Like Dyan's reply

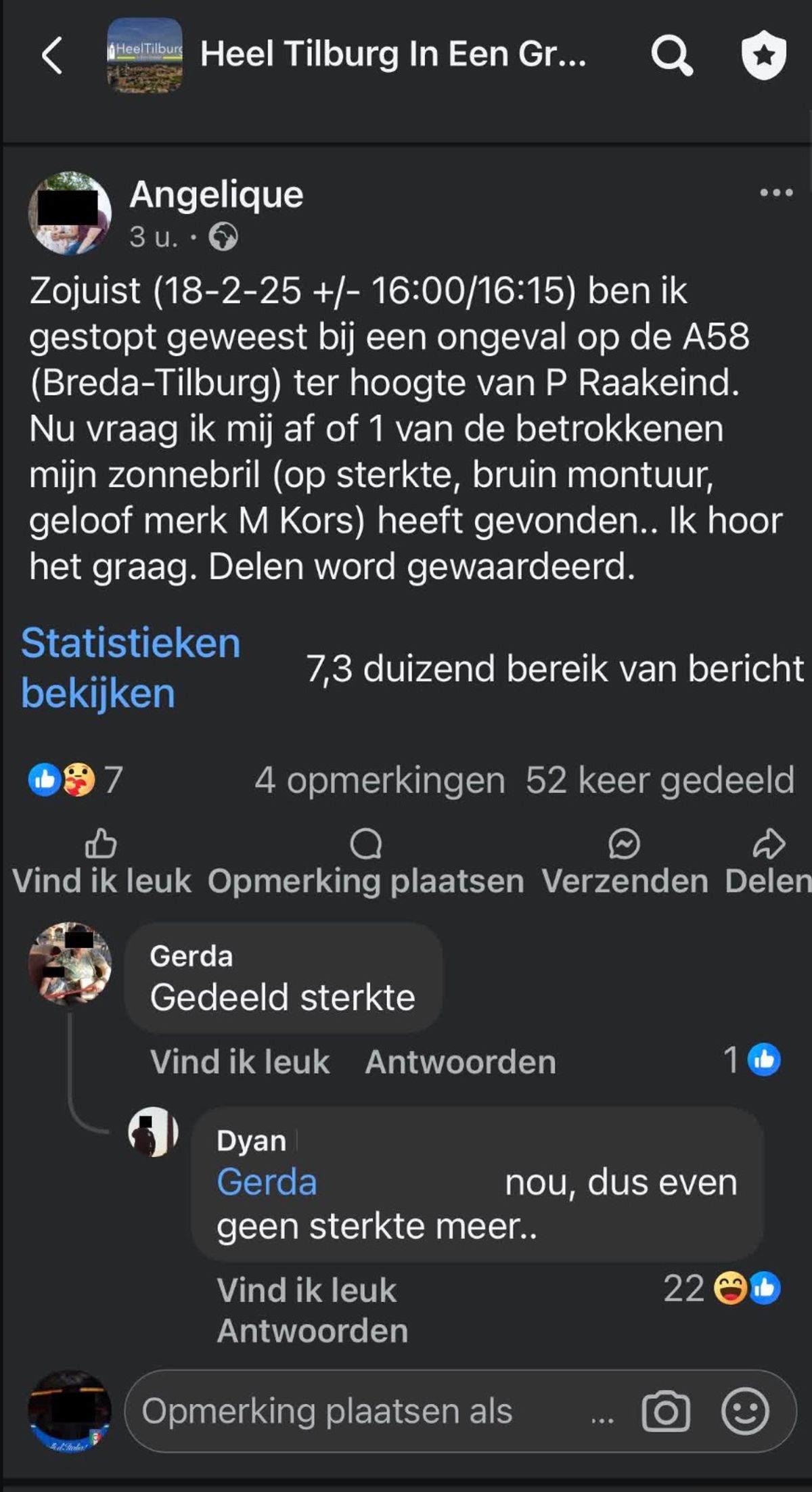pos(306,1290)
